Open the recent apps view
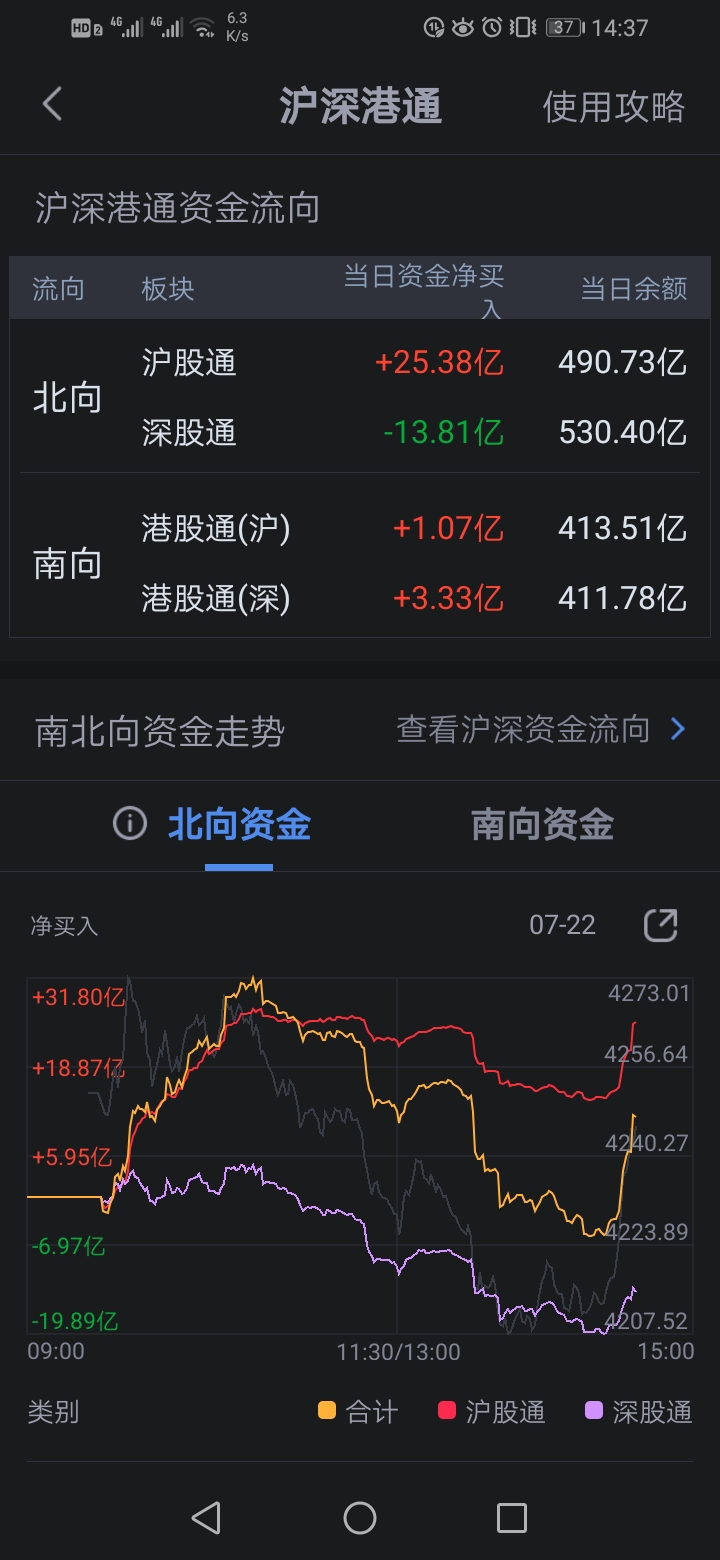The width and height of the screenshot is (720, 1560). pyautogui.click(x=512, y=1518)
